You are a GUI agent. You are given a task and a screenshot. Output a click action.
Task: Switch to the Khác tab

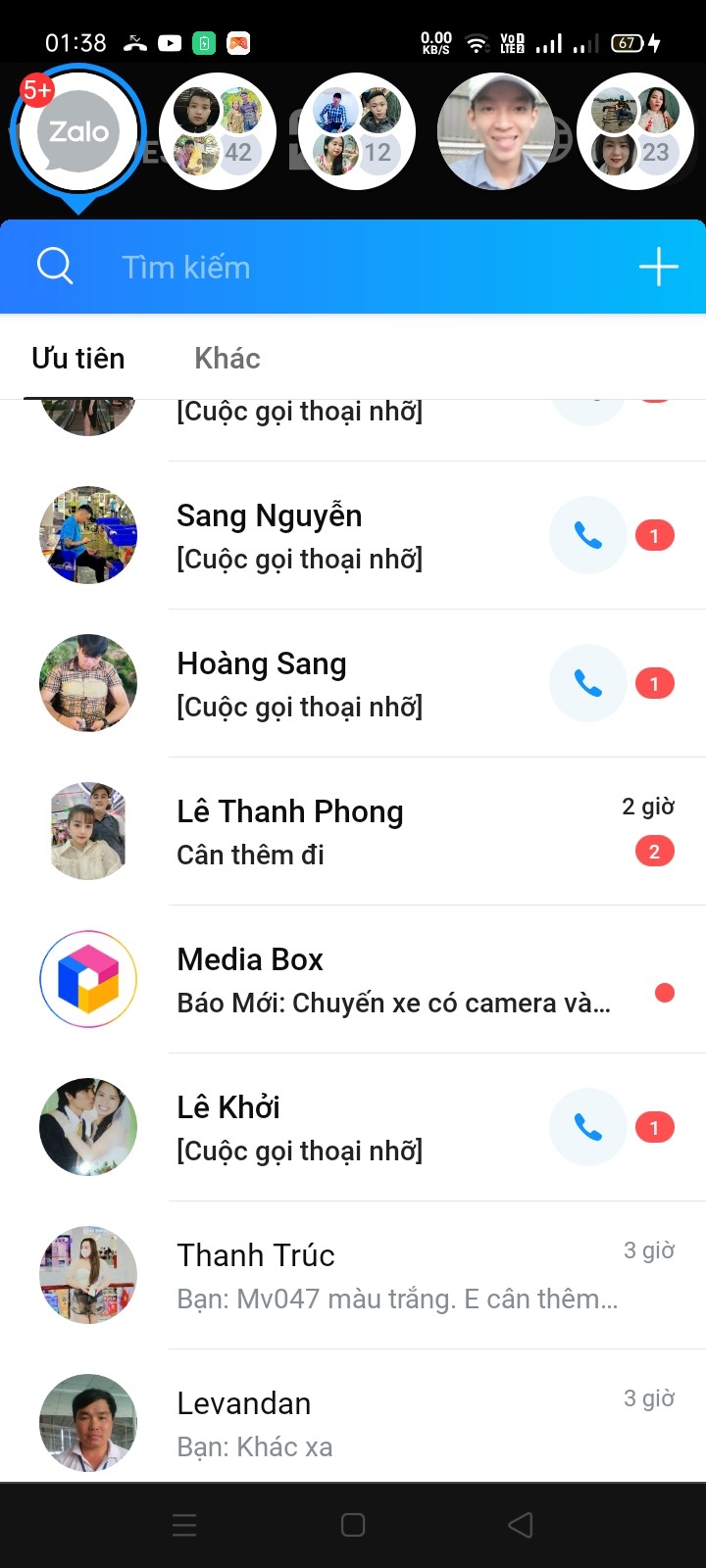tap(227, 358)
